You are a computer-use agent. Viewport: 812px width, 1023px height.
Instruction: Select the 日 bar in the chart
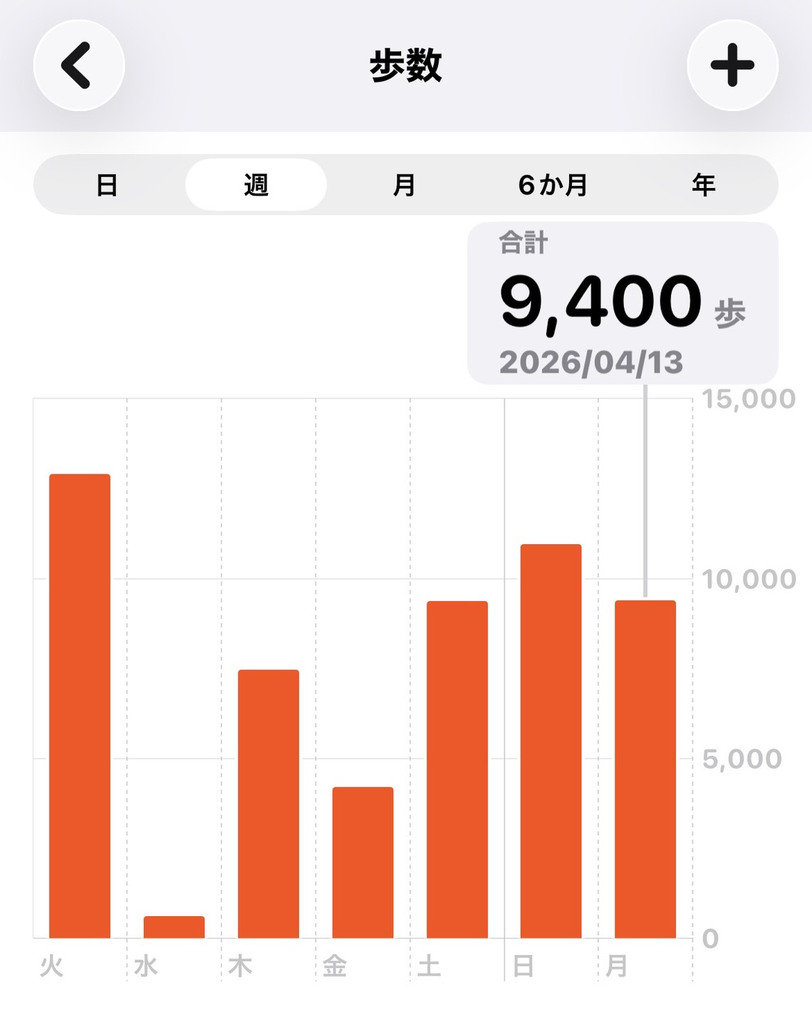[x=551, y=741]
